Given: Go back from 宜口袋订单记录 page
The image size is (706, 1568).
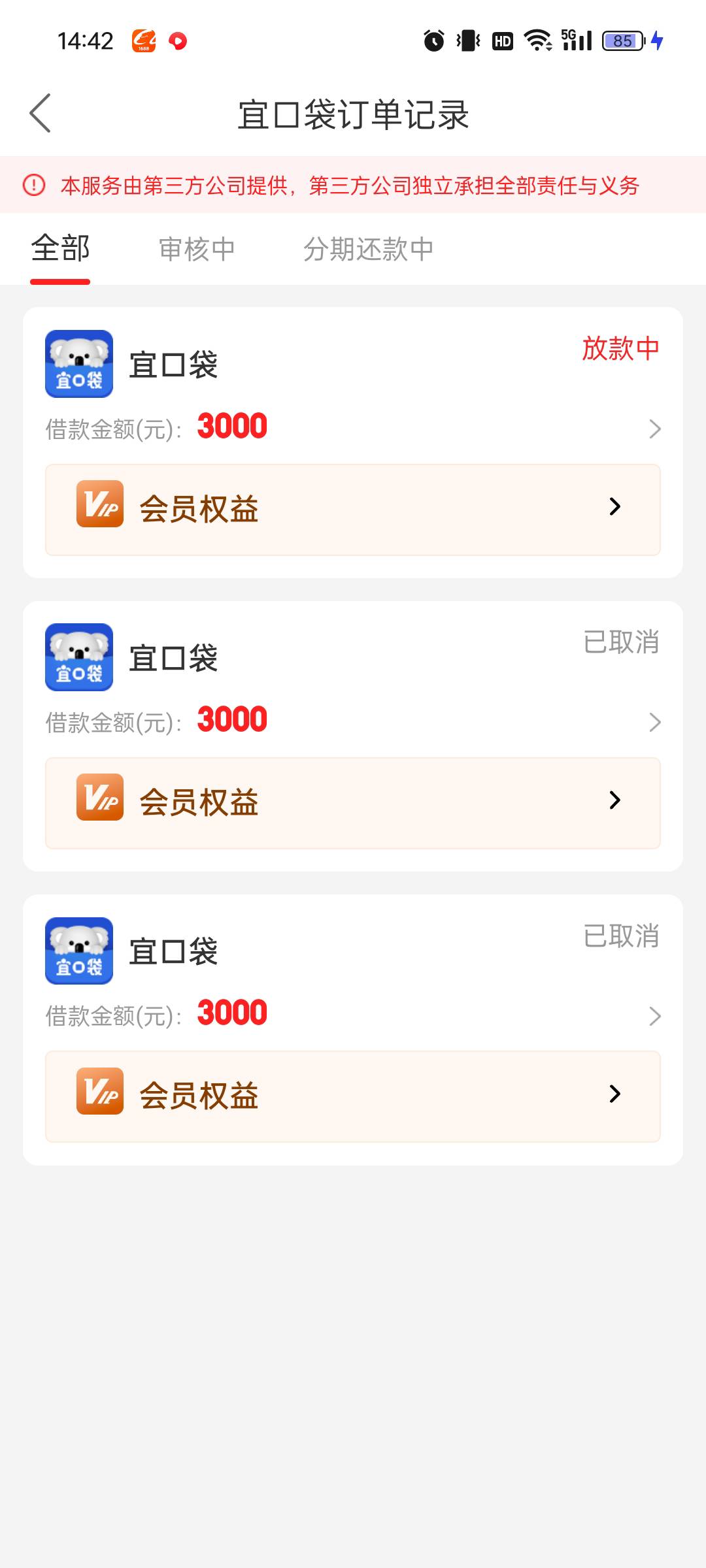Looking at the screenshot, I should pos(40,114).
